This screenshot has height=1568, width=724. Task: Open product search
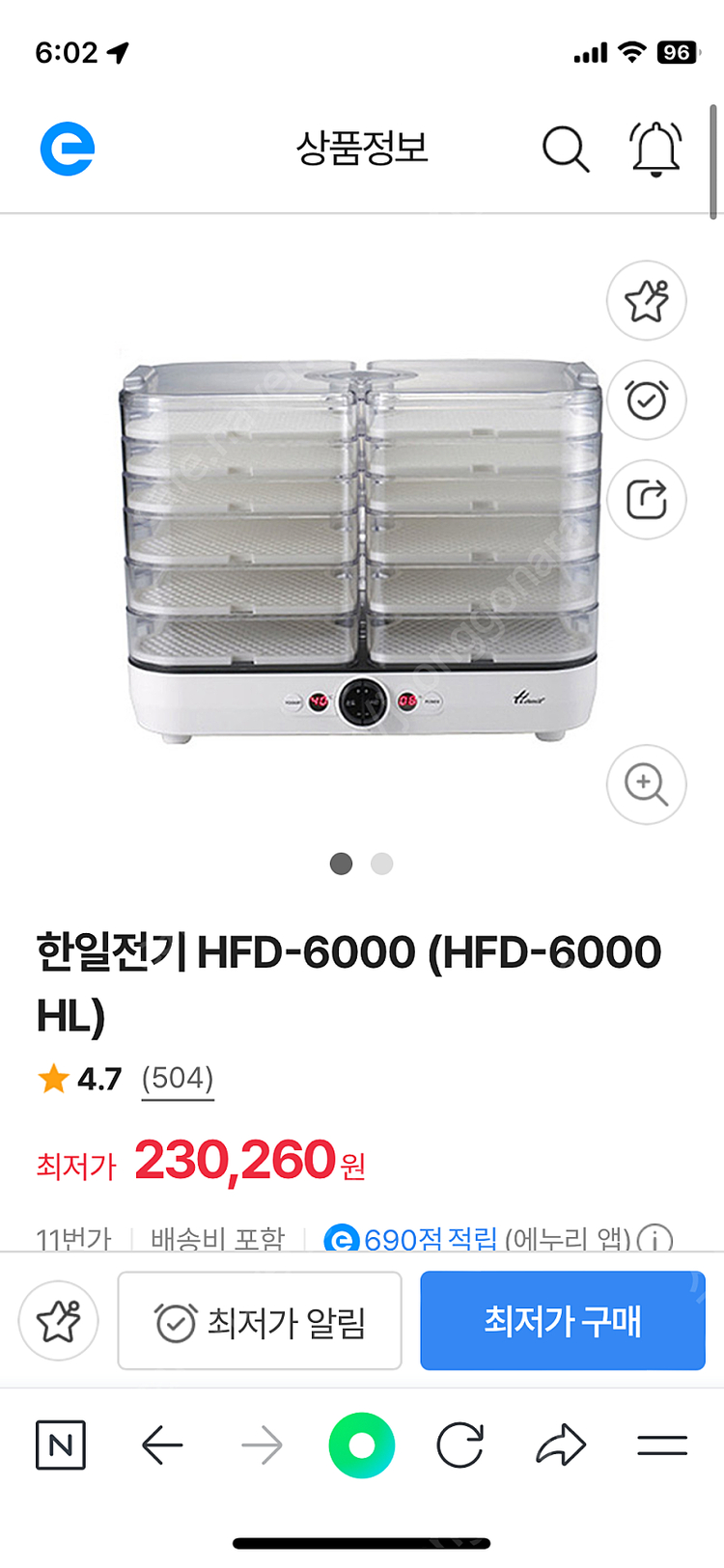(x=565, y=150)
